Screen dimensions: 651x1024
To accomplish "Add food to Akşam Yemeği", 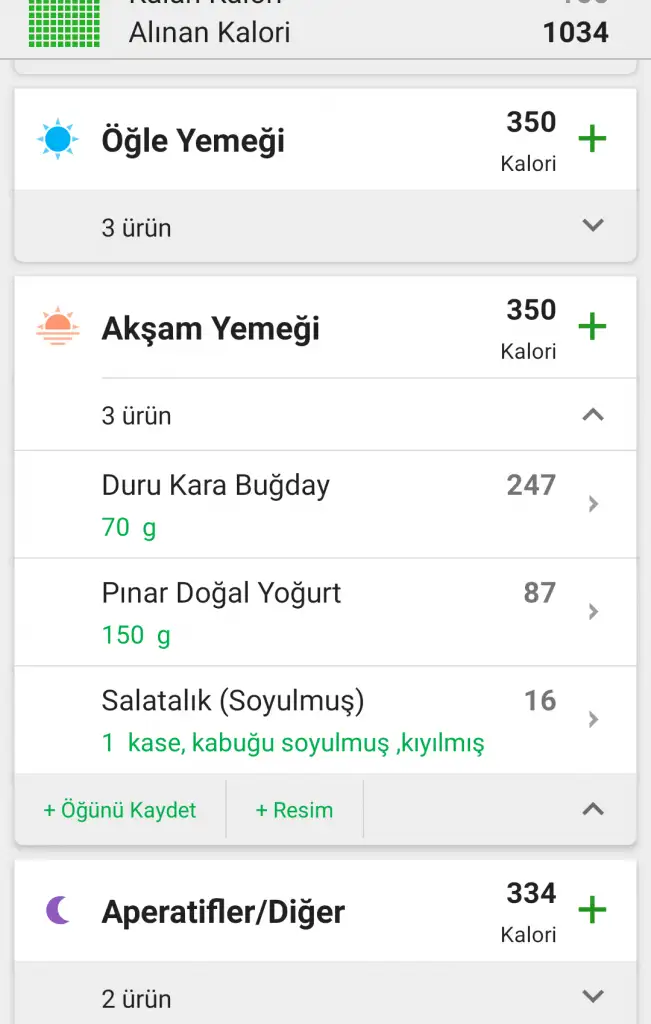I will point(593,327).
